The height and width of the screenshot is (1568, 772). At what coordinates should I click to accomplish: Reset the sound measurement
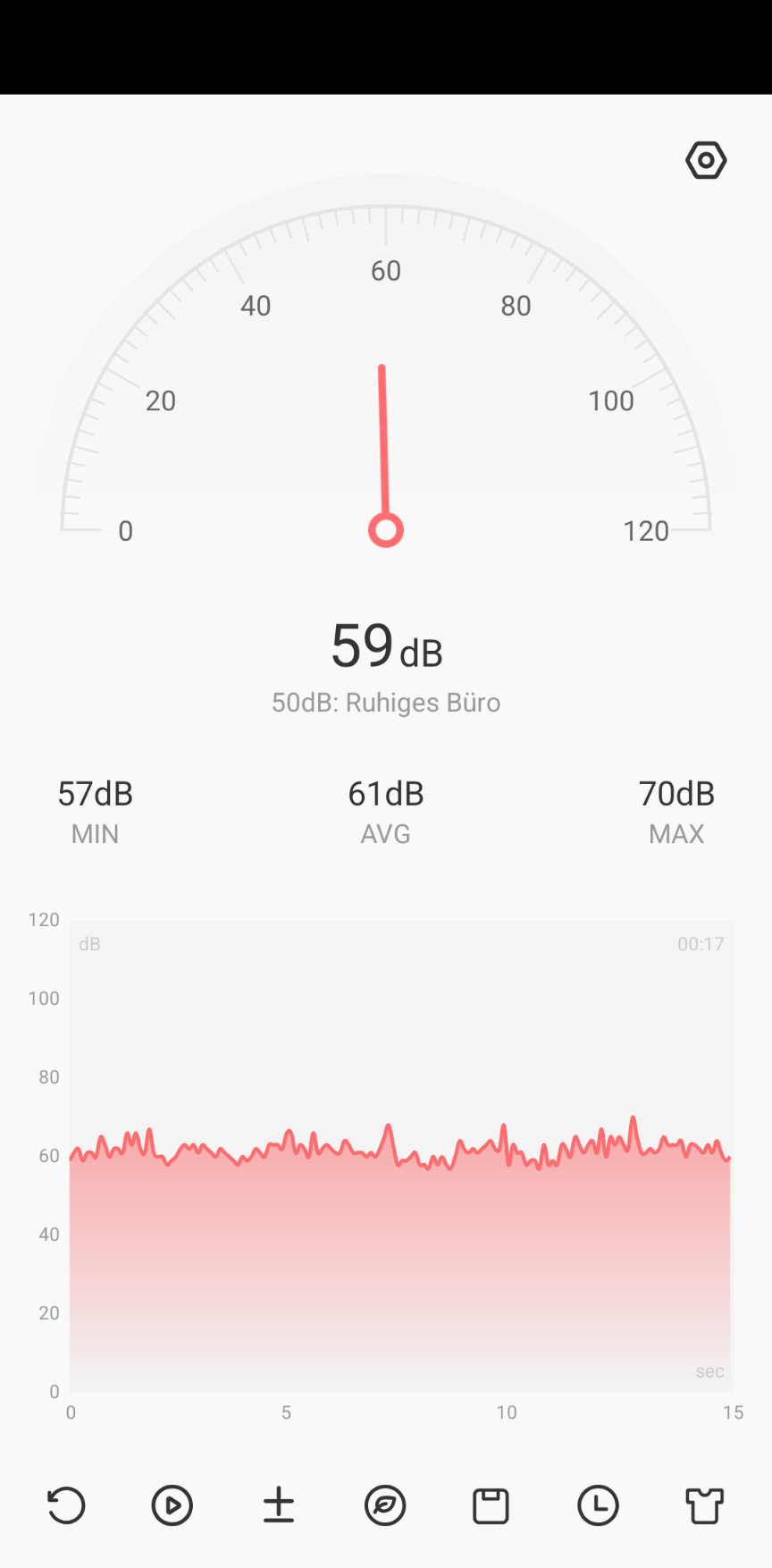click(x=66, y=1505)
